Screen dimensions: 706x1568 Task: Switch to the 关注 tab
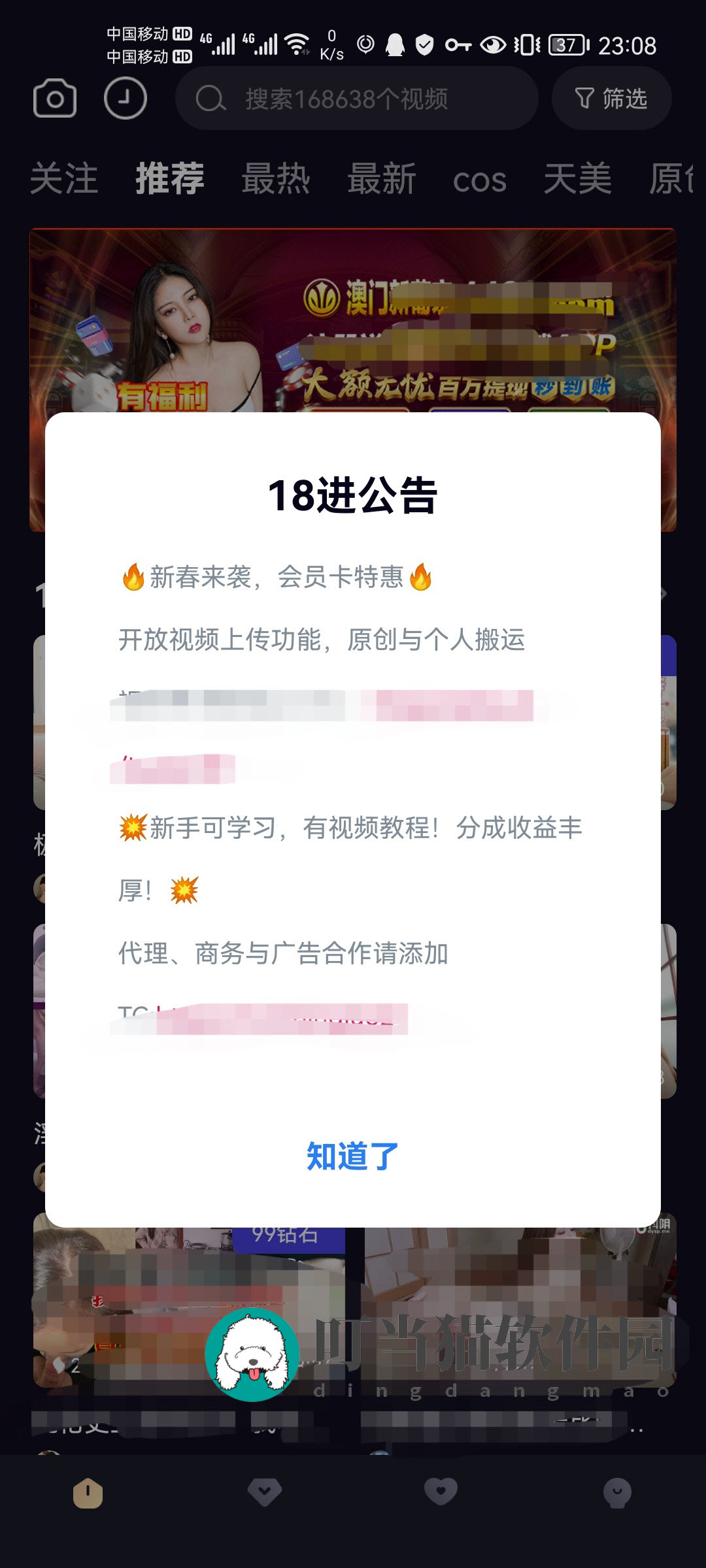coord(64,178)
